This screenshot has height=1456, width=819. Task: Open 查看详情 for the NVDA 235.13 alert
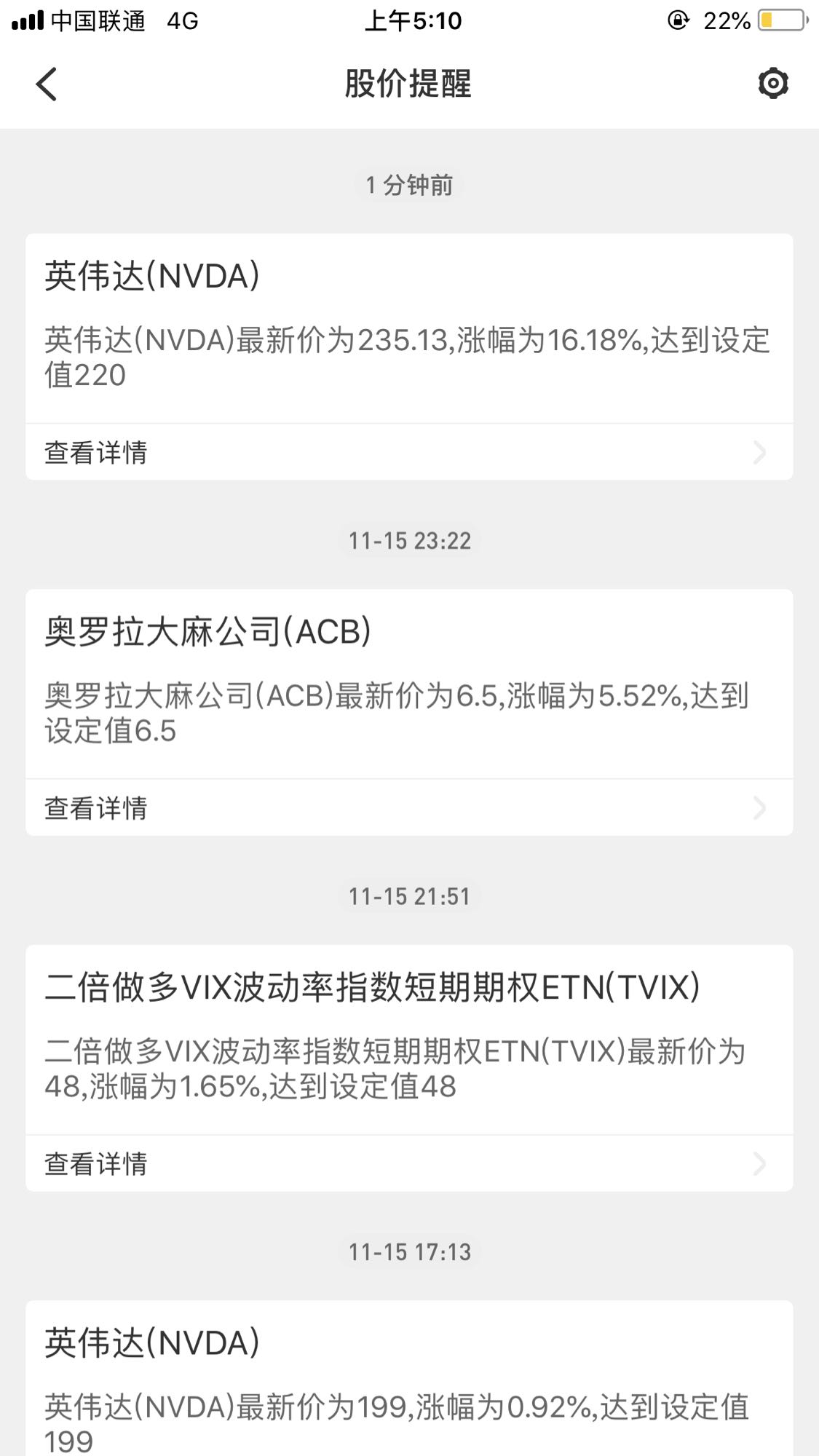click(x=409, y=452)
